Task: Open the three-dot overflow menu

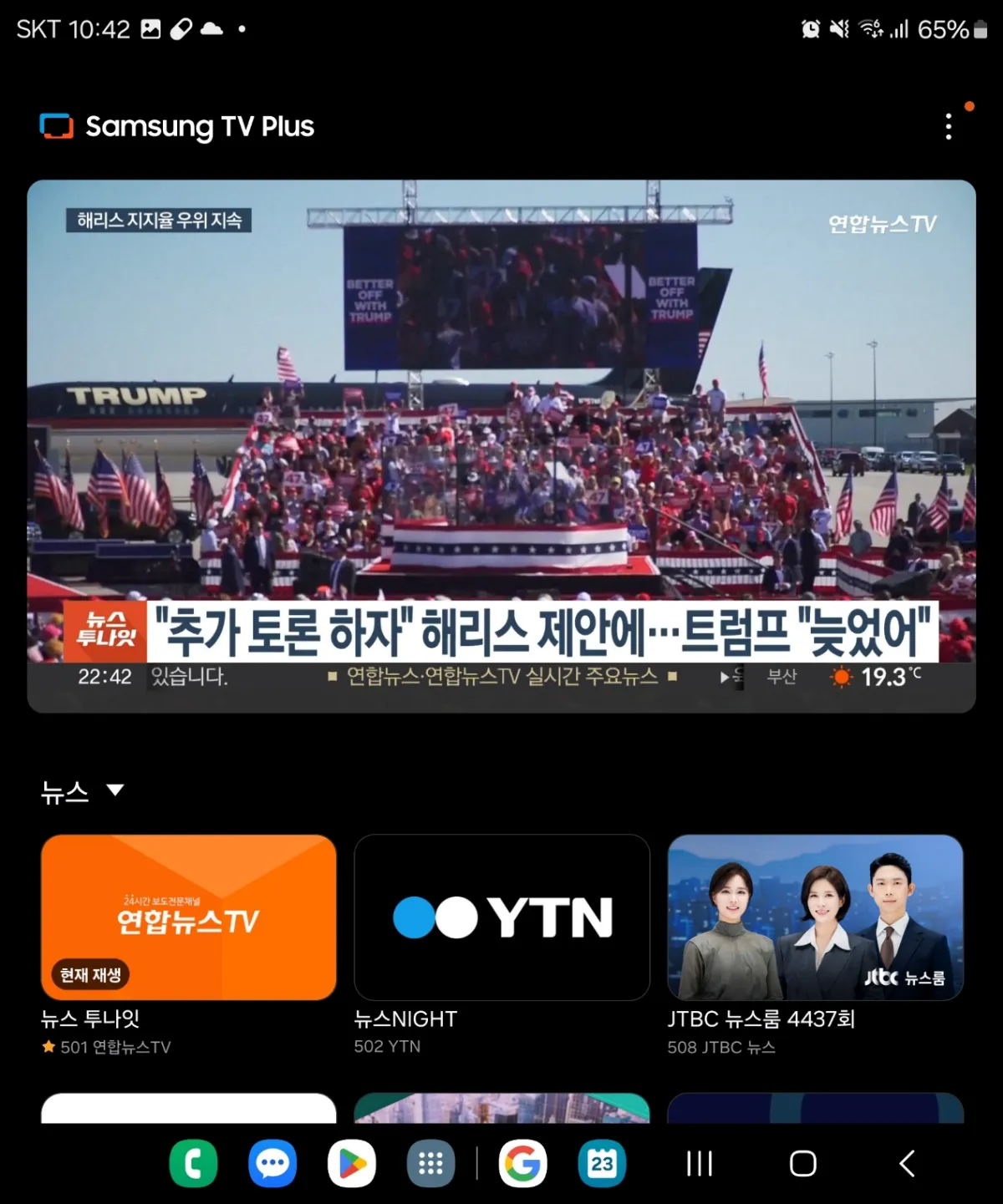Action: (x=949, y=126)
